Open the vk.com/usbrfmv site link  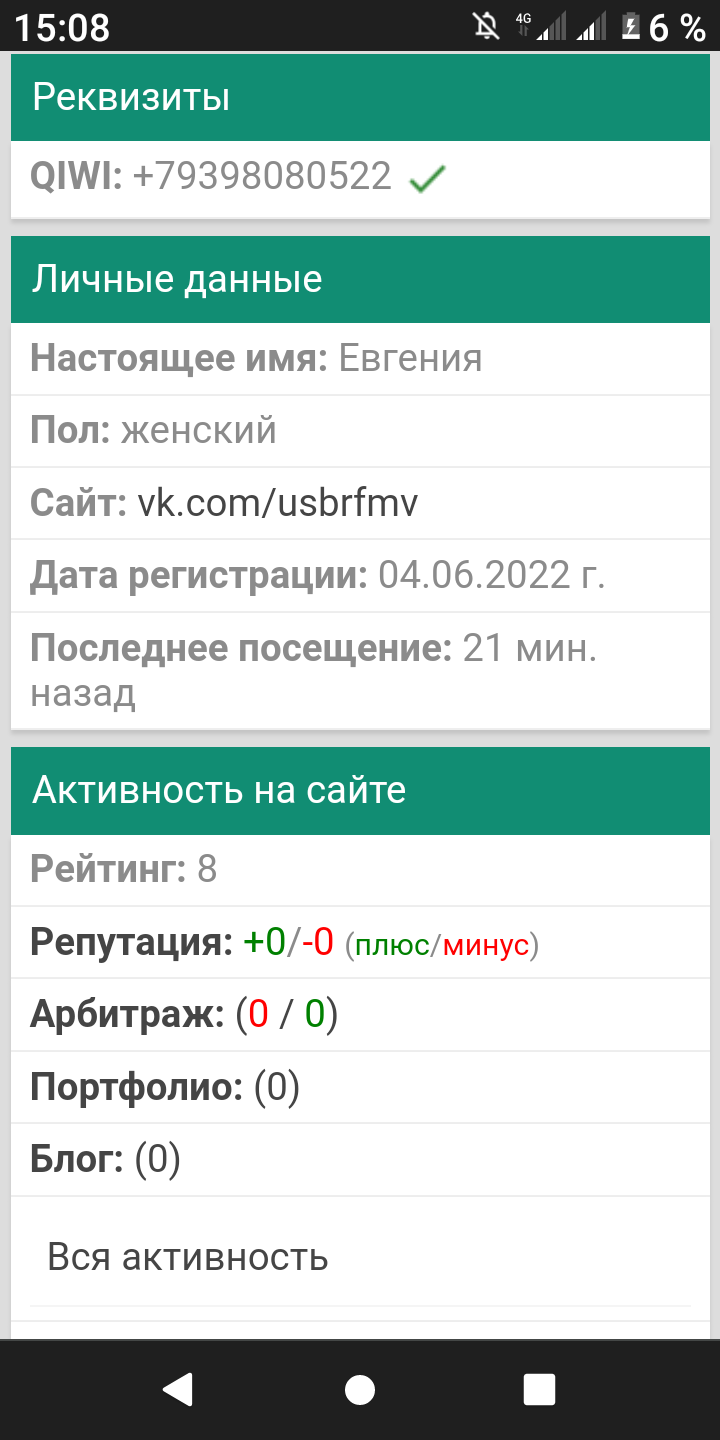(277, 503)
